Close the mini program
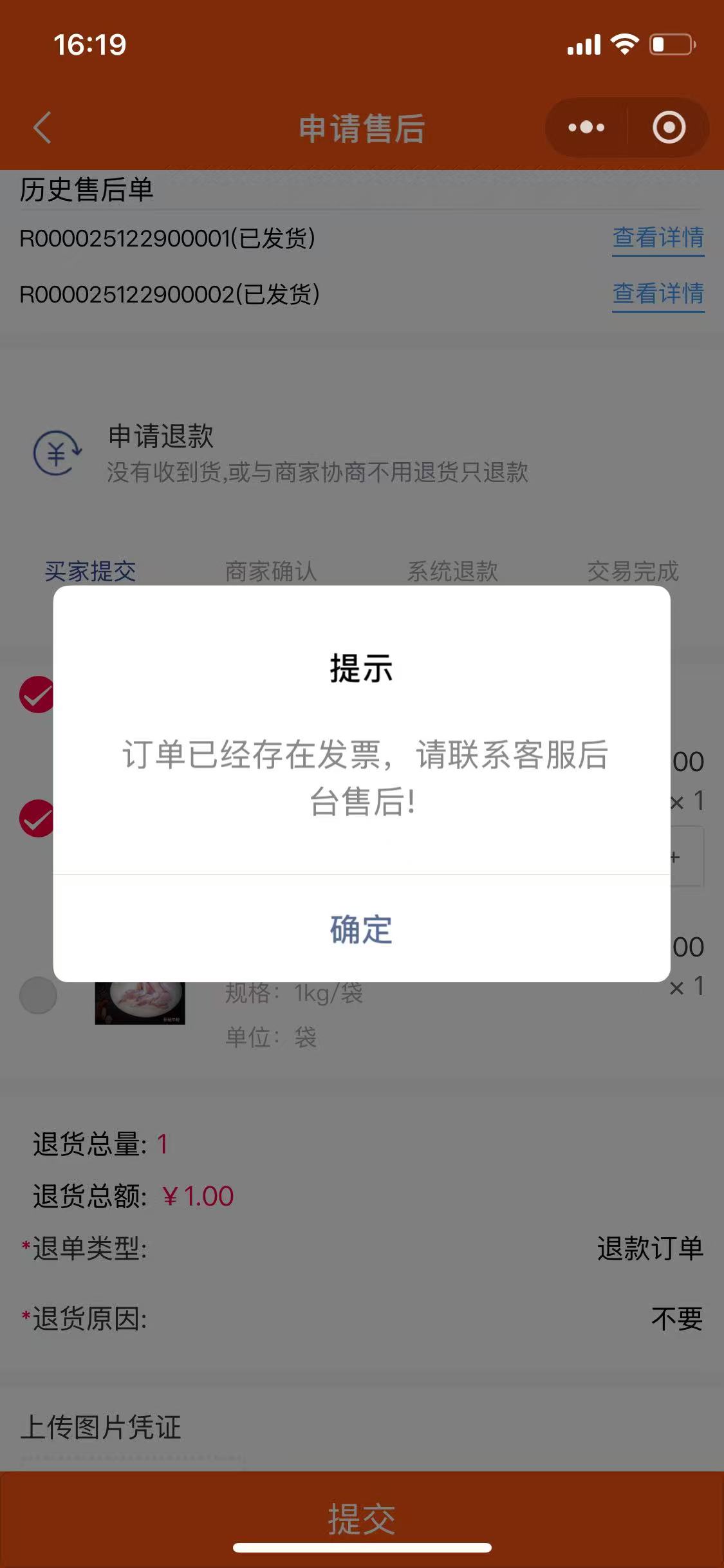The image size is (724, 1568). (669, 127)
